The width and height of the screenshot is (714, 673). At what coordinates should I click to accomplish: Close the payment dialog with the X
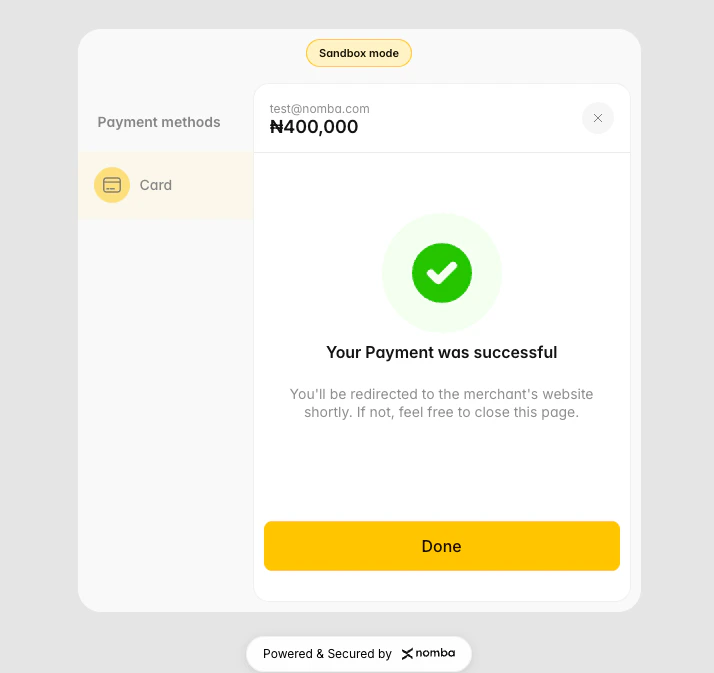pos(597,118)
